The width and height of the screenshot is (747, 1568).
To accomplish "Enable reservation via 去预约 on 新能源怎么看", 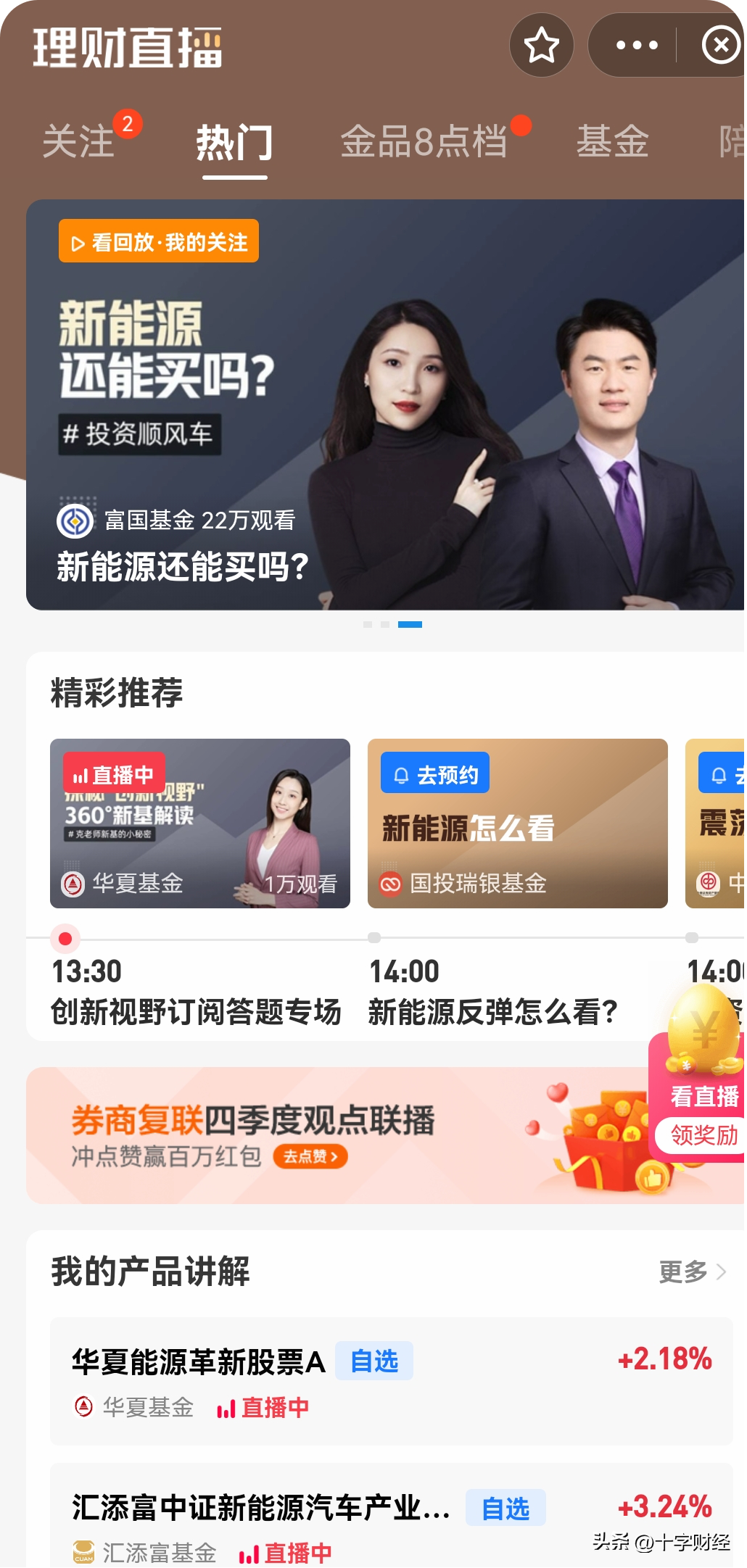I will click(x=434, y=773).
